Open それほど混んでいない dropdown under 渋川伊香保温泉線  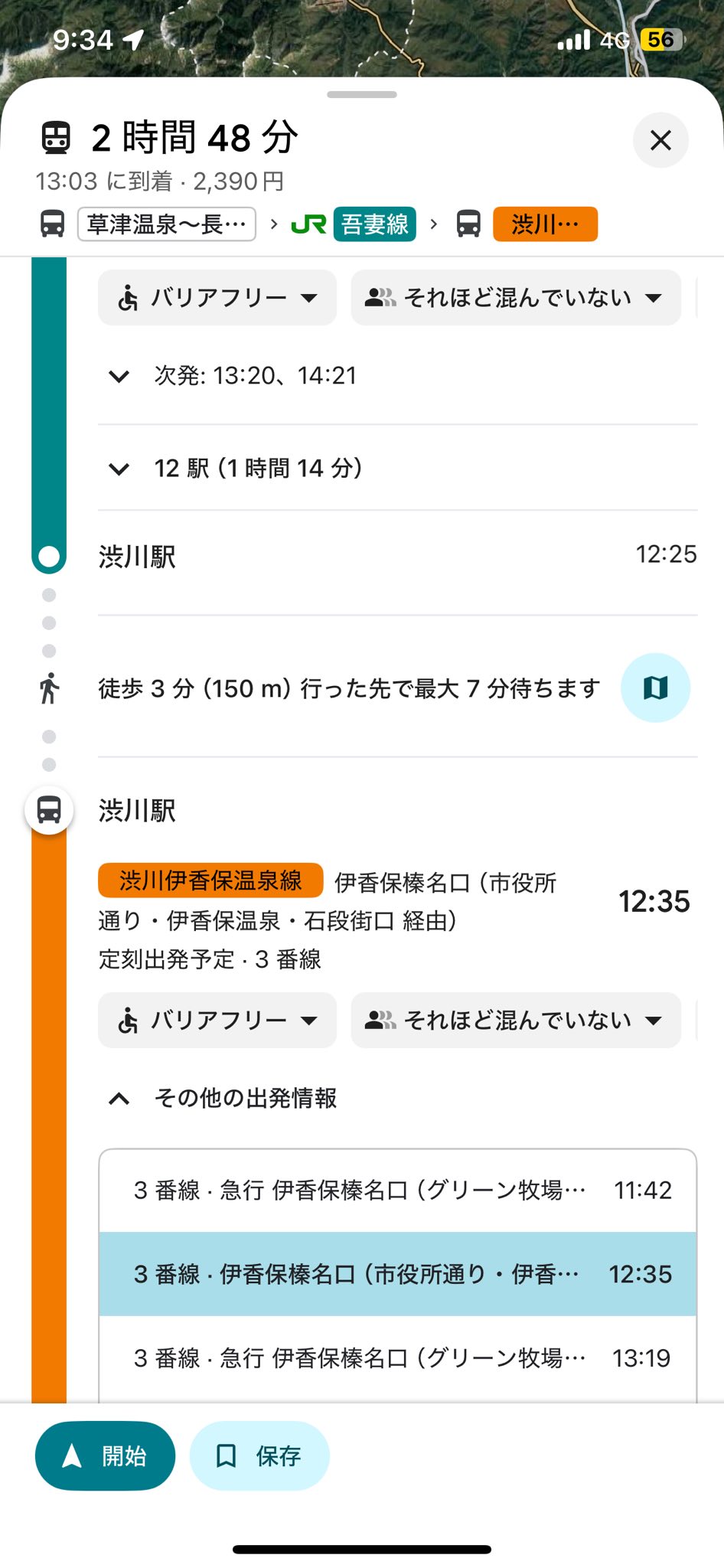tap(516, 1021)
